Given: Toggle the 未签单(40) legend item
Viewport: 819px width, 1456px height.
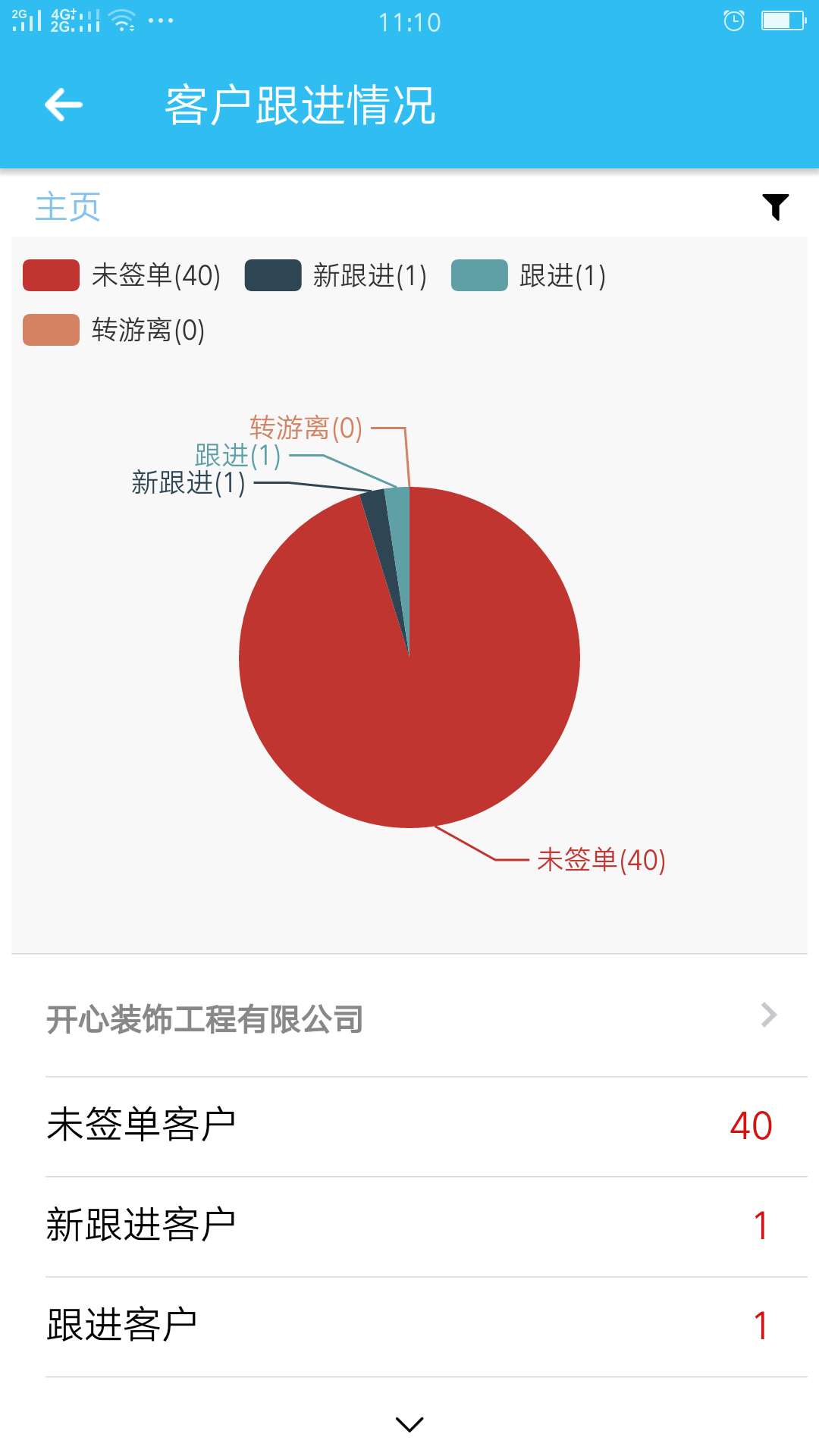Looking at the screenshot, I should click(121, 275).
